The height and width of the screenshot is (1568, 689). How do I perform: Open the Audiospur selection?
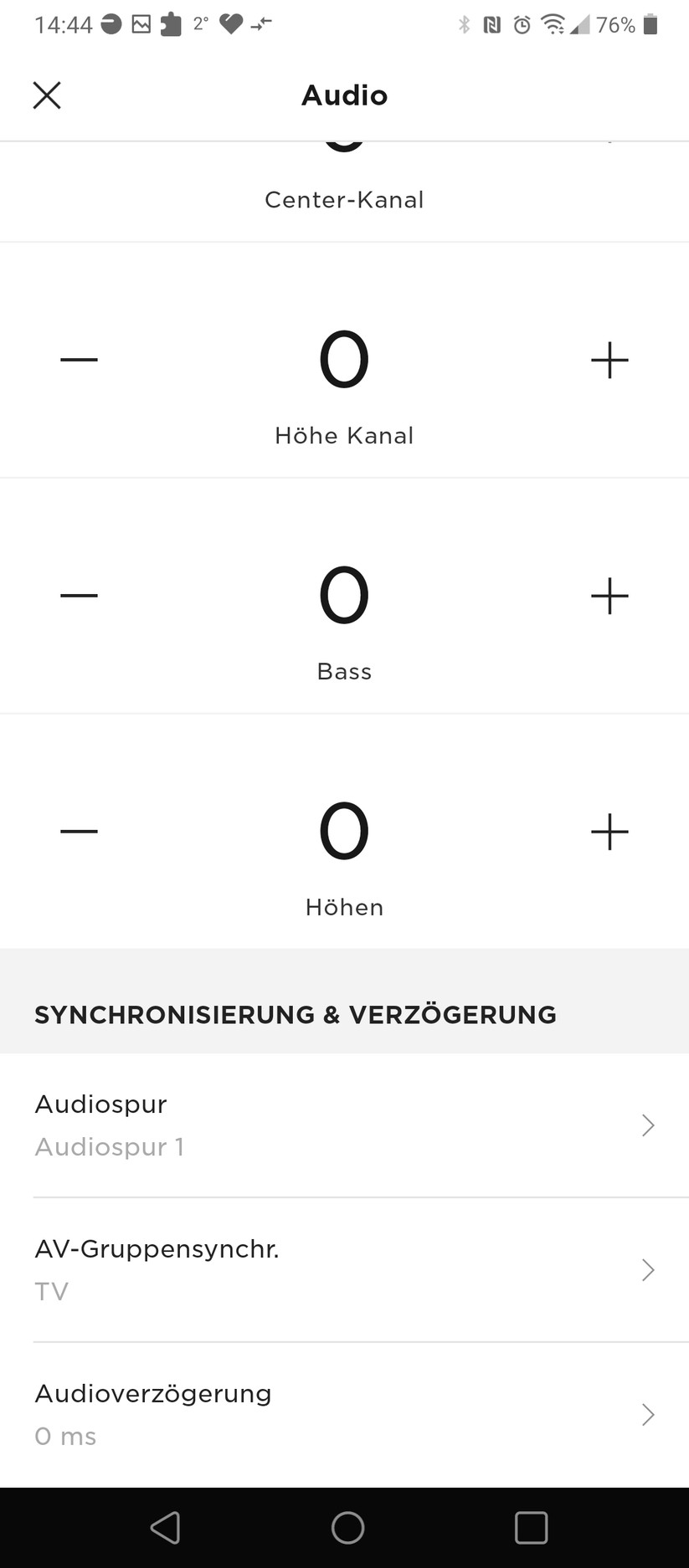point(344,1124)
